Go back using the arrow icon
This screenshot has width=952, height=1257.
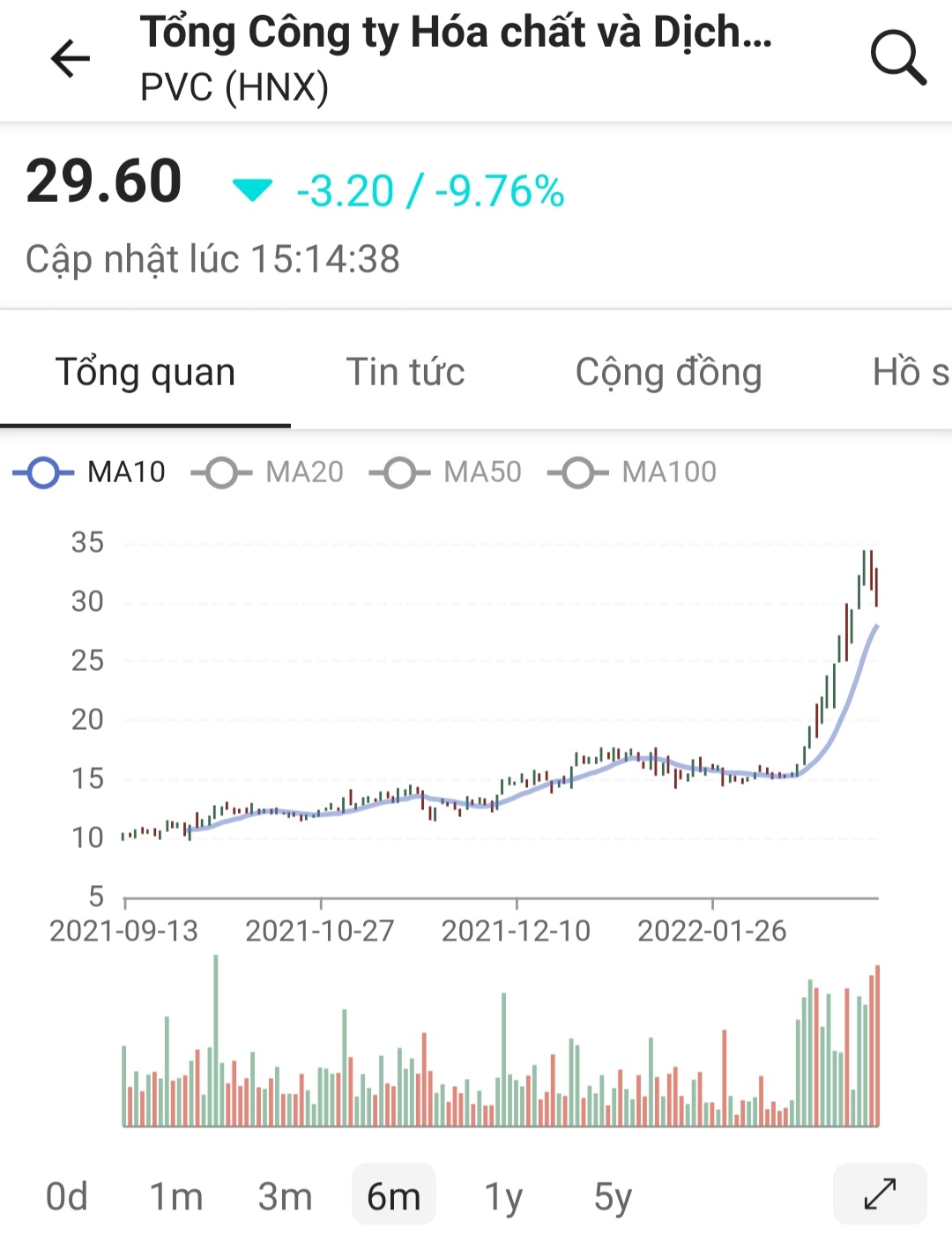point(71,59)
